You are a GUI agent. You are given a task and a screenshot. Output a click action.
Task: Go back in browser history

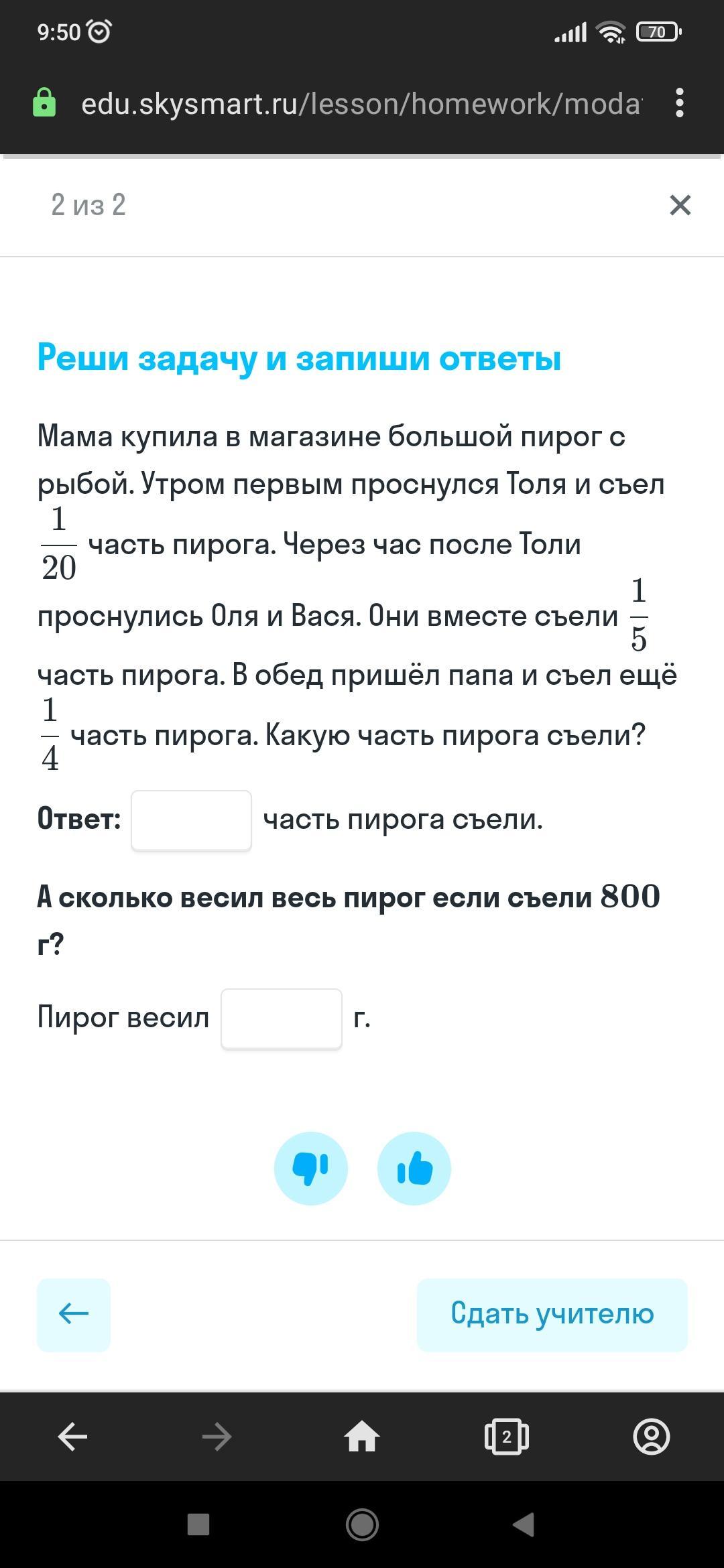click(72, 1437)
